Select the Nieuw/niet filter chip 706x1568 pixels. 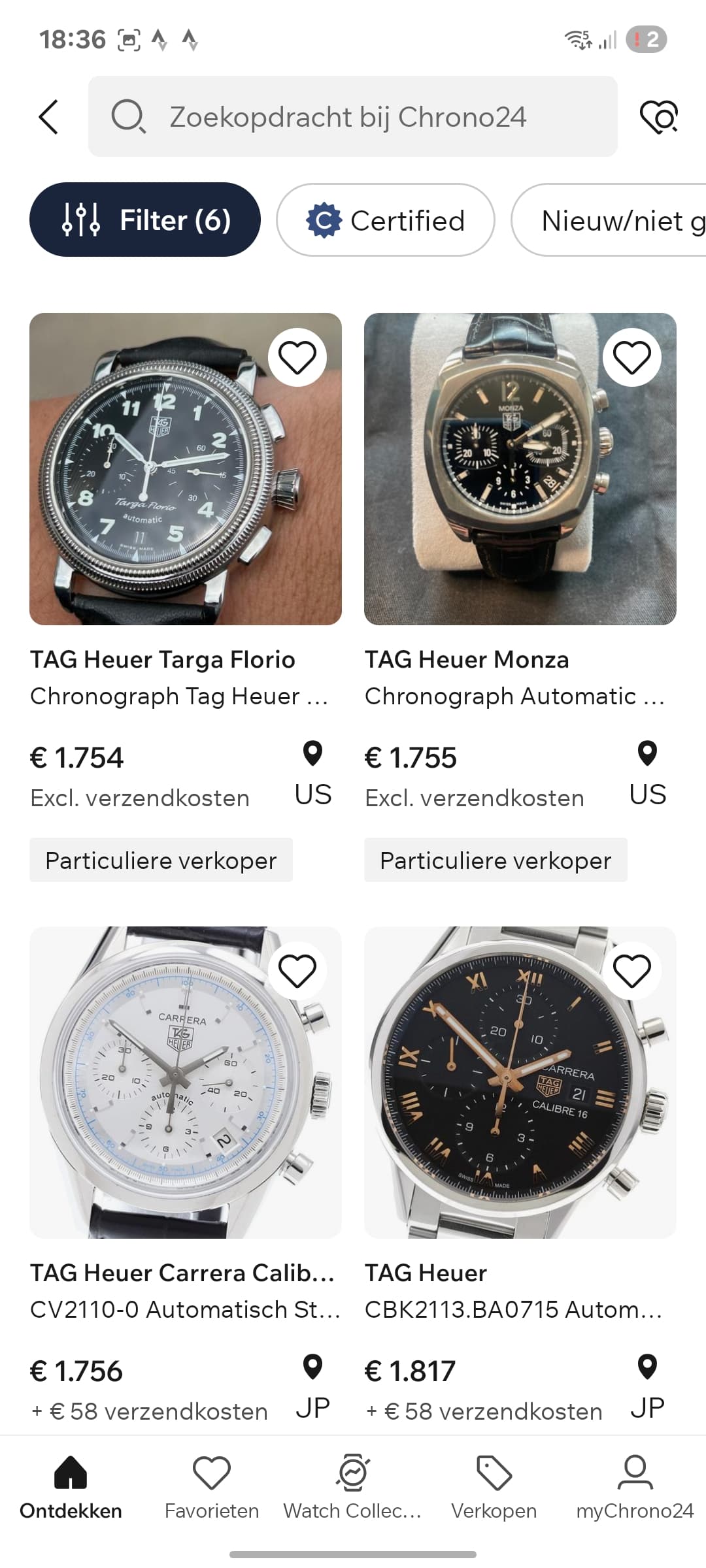(x=614, y=220)
